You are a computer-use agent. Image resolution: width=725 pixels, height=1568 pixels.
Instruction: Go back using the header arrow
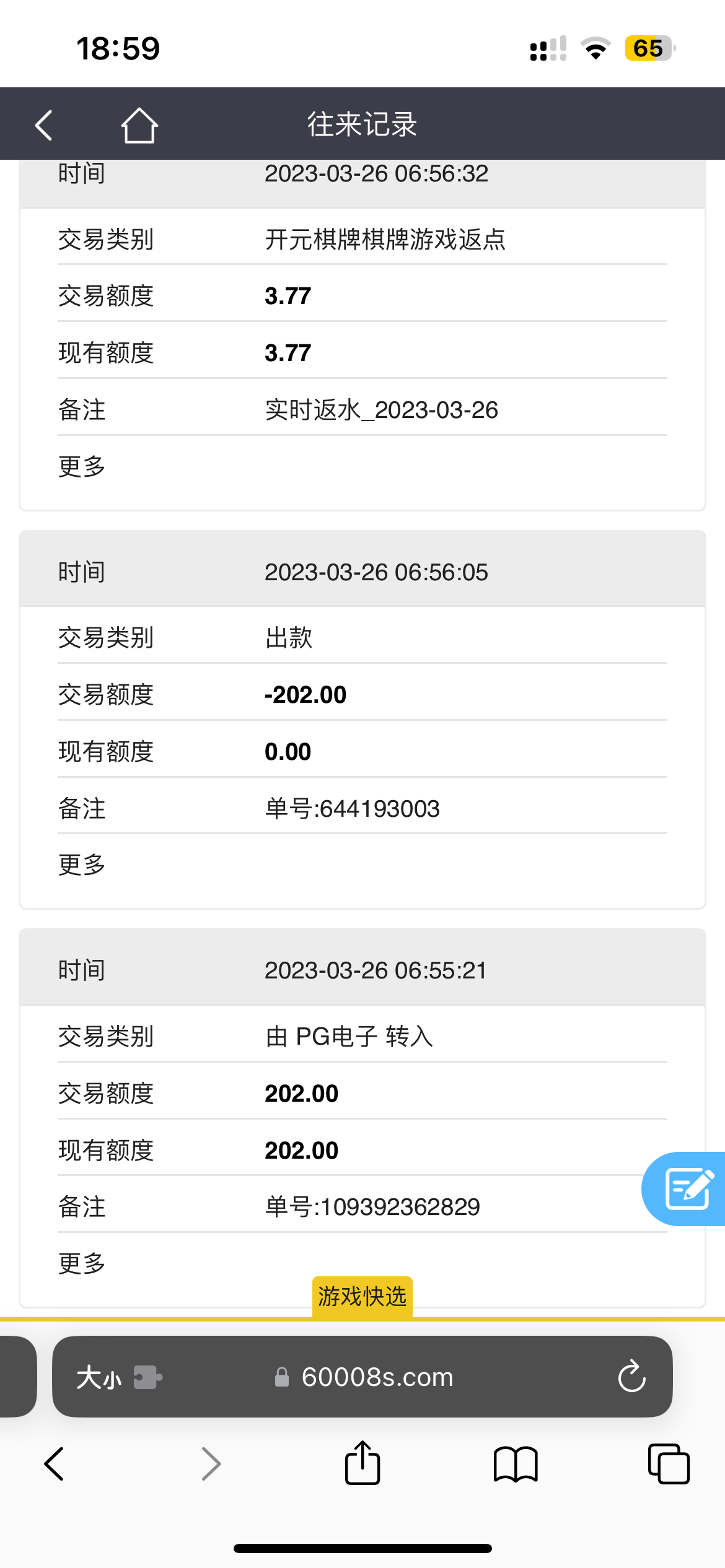(43, 126)
